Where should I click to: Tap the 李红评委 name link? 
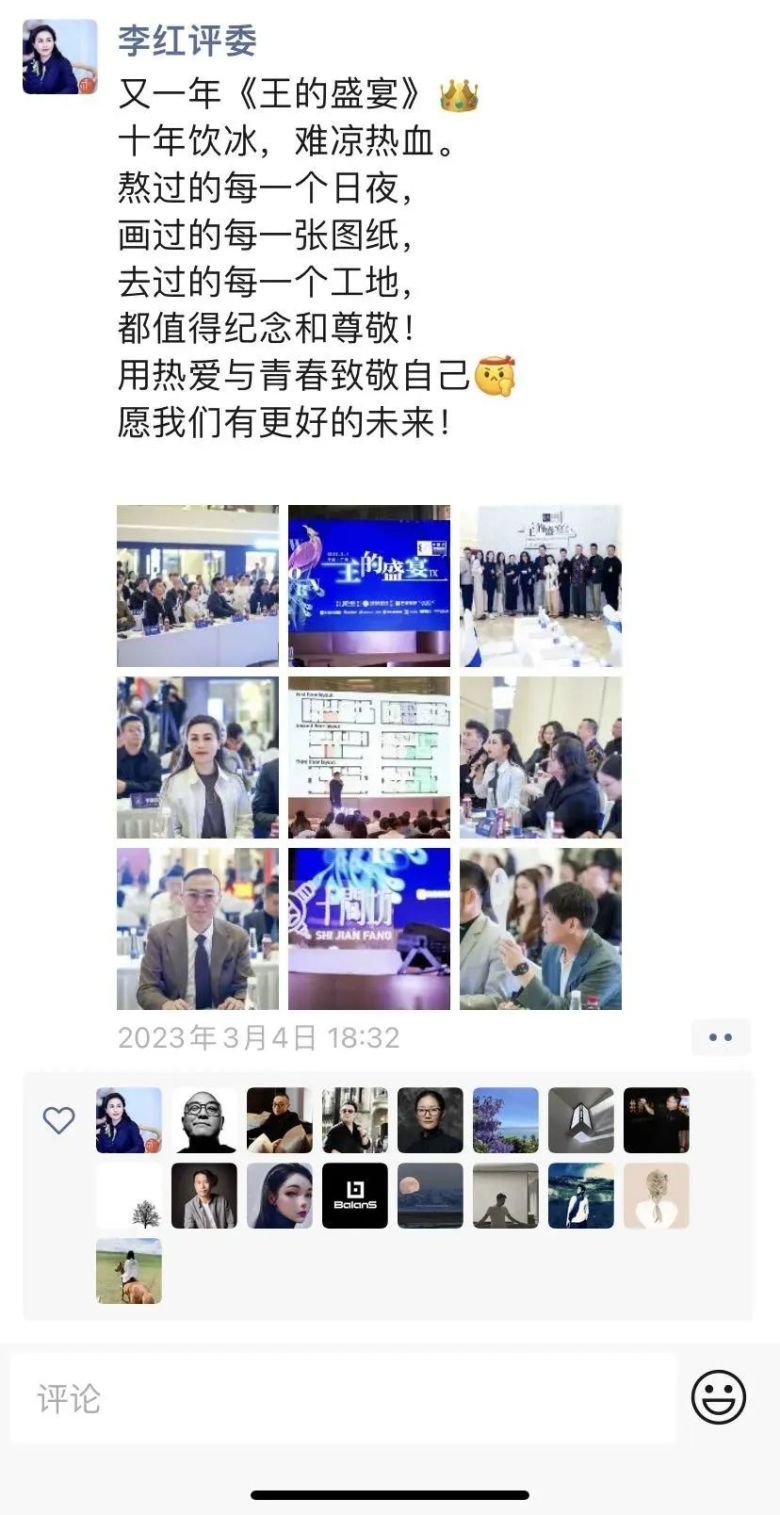point(187,40)
